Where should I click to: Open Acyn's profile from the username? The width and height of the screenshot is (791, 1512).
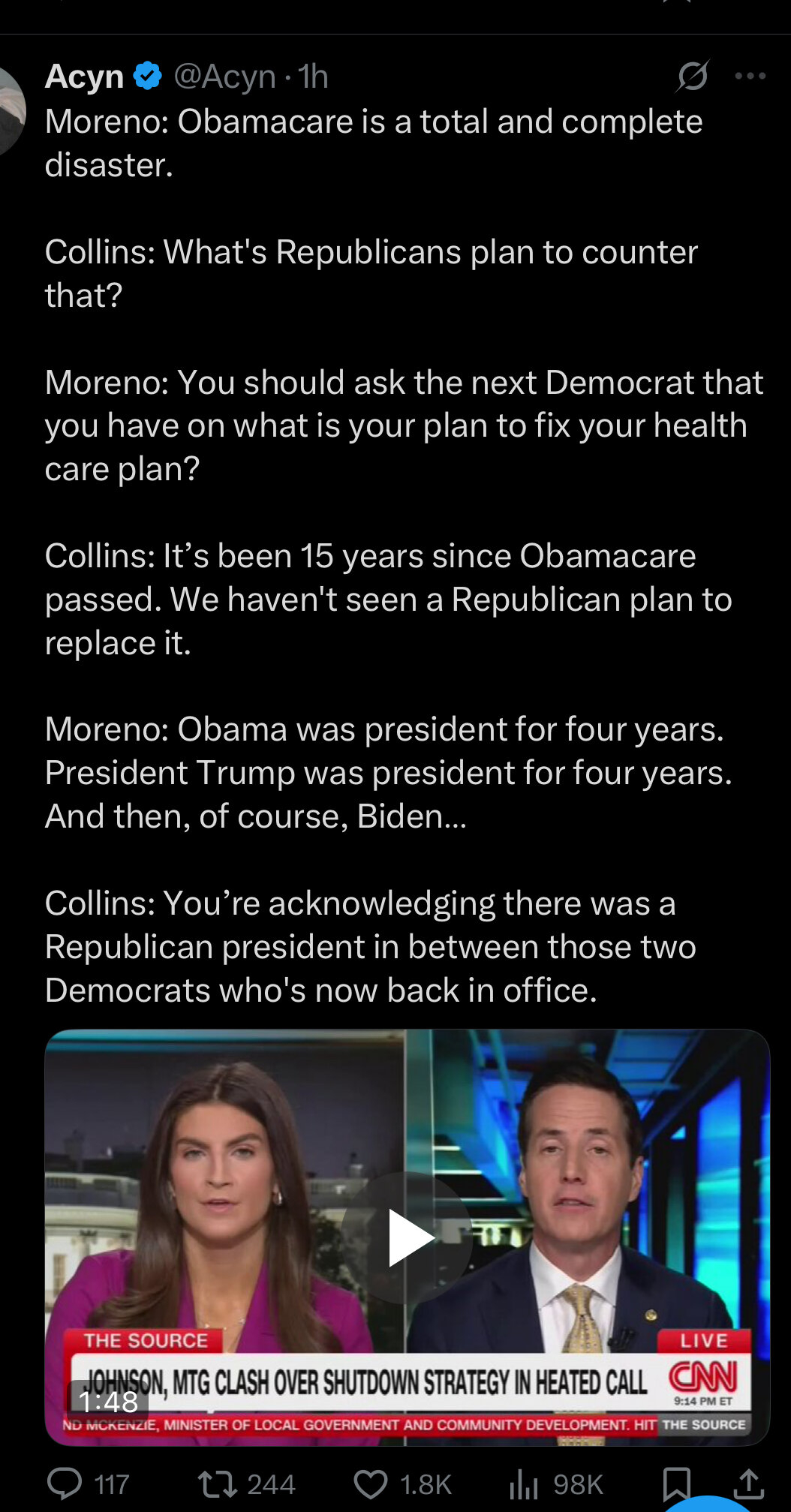pos(84,76)
